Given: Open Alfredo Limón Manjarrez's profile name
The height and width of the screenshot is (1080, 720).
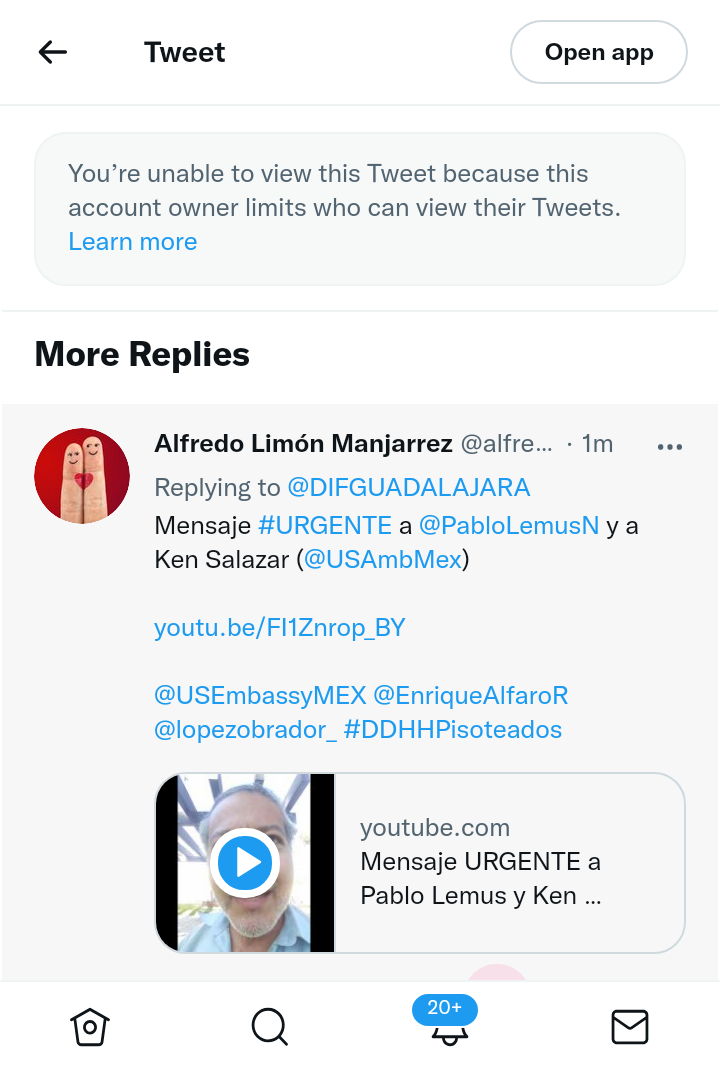Looking at the screenshot, I should (301, 444).
